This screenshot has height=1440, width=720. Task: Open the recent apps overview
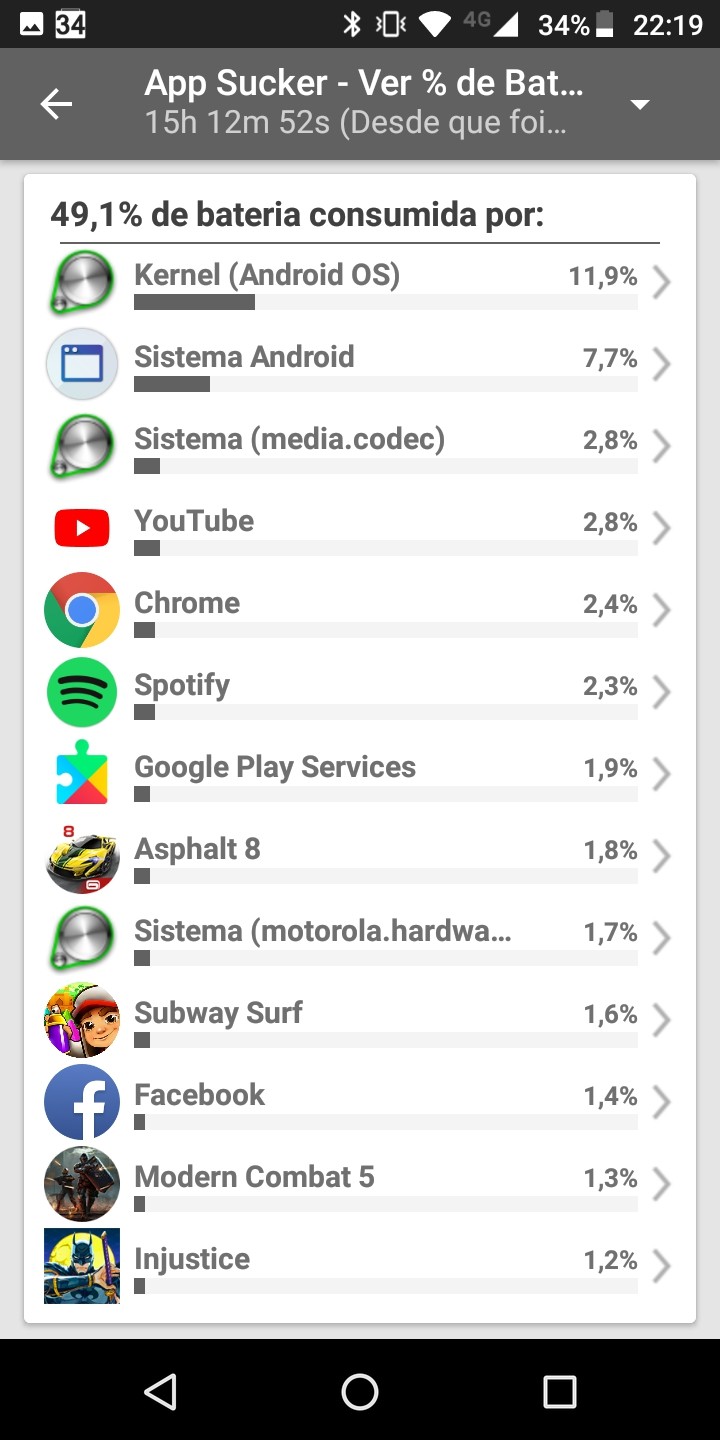pyautogui.click(x=559, y=1391)
